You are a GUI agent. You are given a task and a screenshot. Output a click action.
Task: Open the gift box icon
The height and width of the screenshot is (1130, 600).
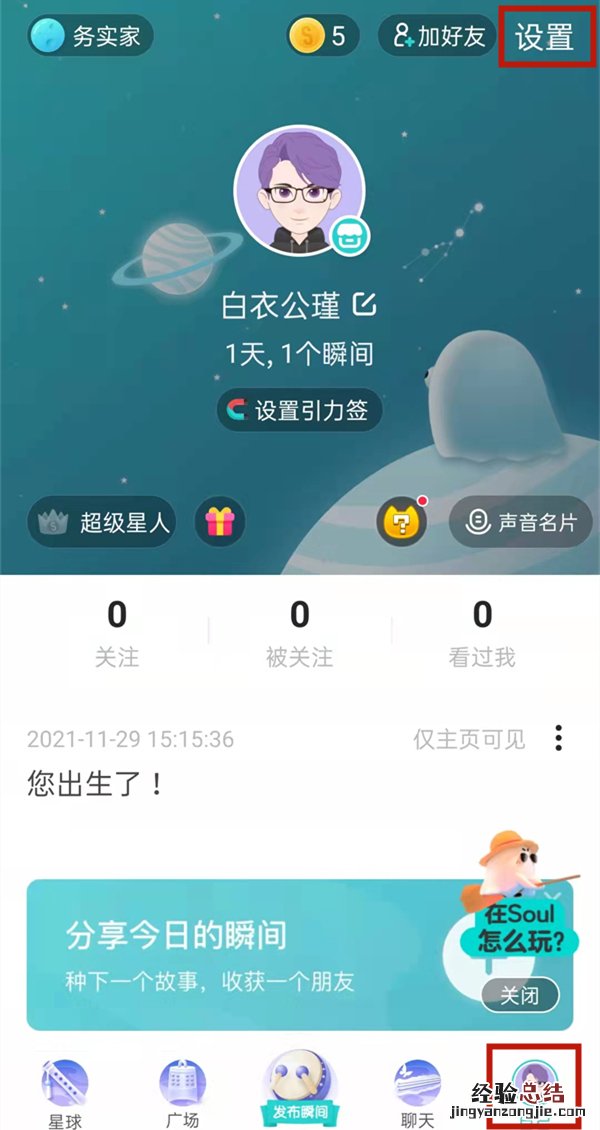[220, 521]
